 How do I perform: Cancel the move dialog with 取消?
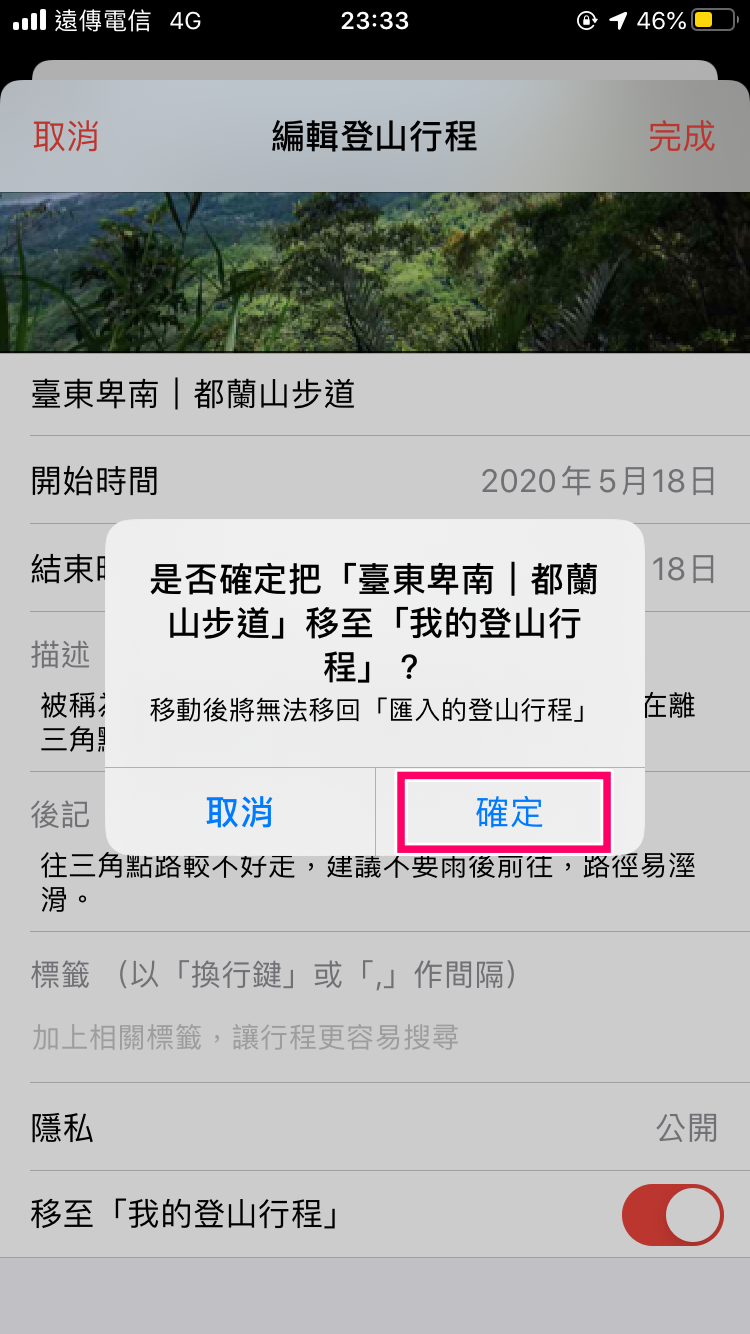coord(240,812)
